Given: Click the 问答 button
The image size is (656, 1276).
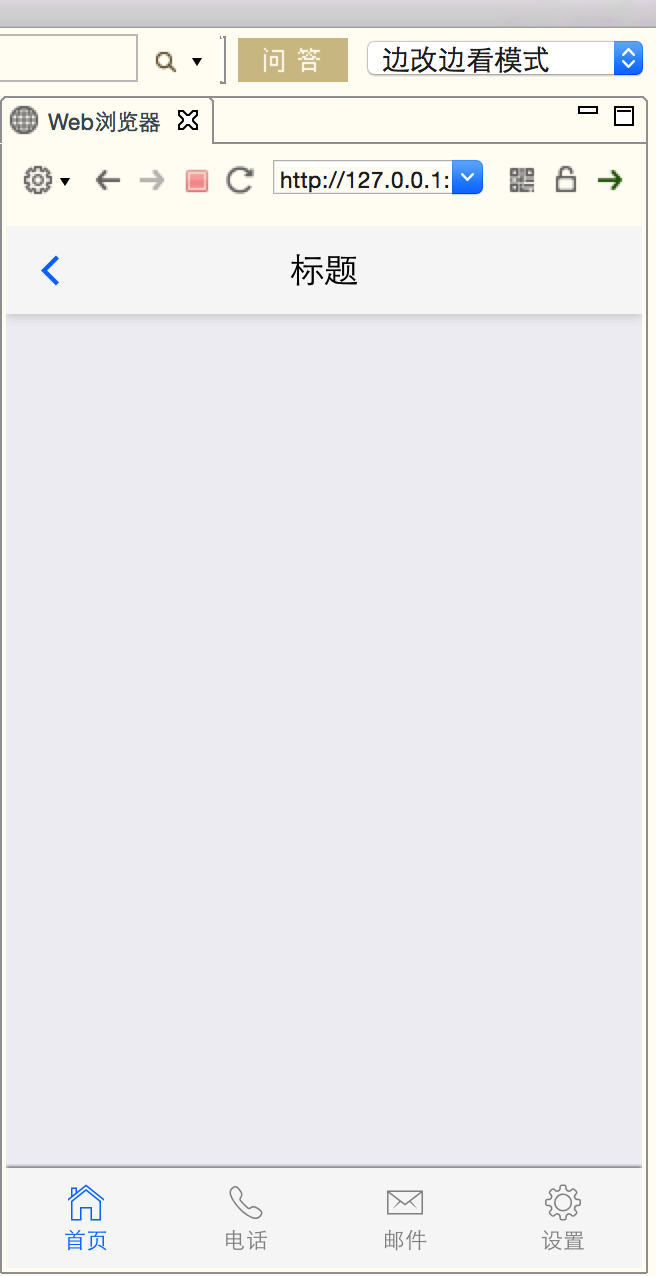Looking at the screenshot, I should tap(292, 60).
